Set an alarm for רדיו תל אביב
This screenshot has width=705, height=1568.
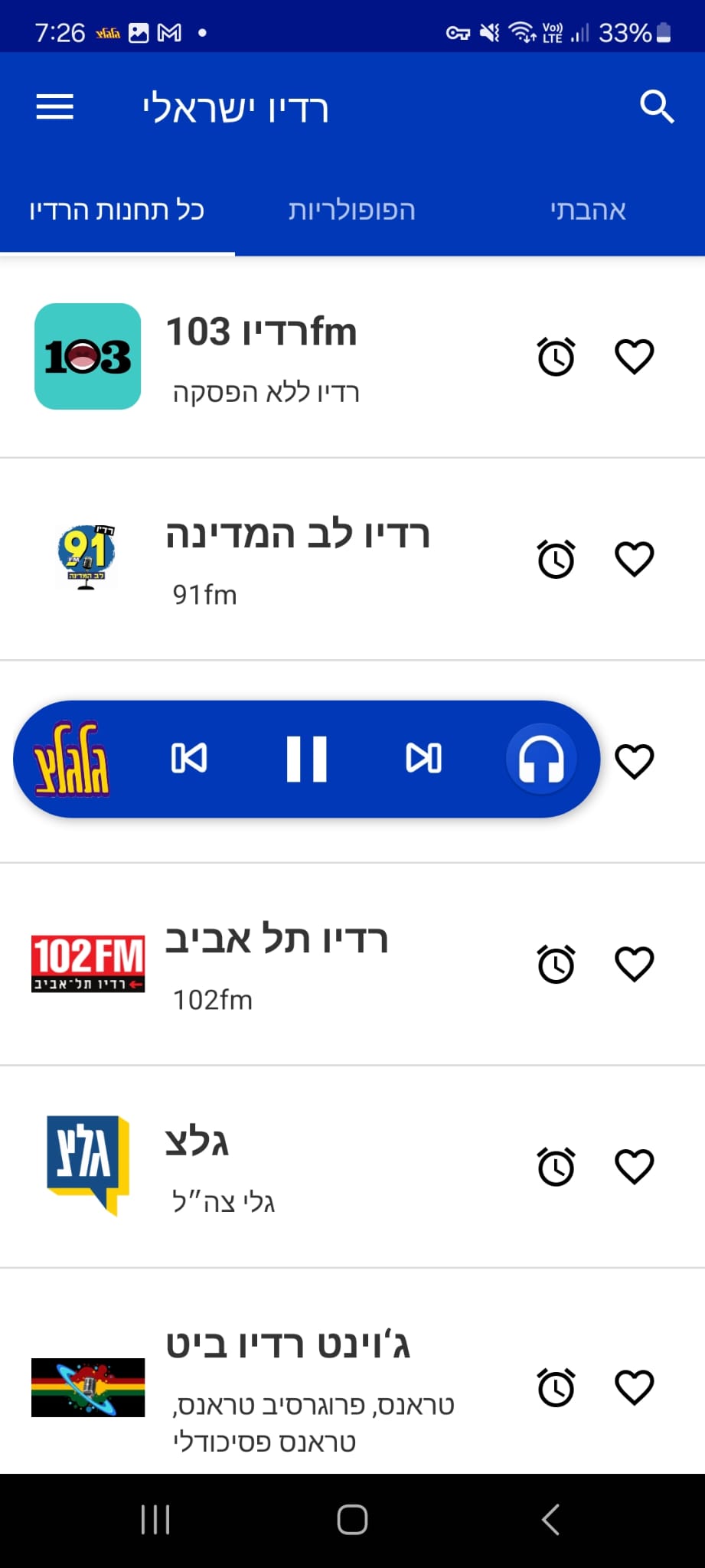[x=556, y=964]
